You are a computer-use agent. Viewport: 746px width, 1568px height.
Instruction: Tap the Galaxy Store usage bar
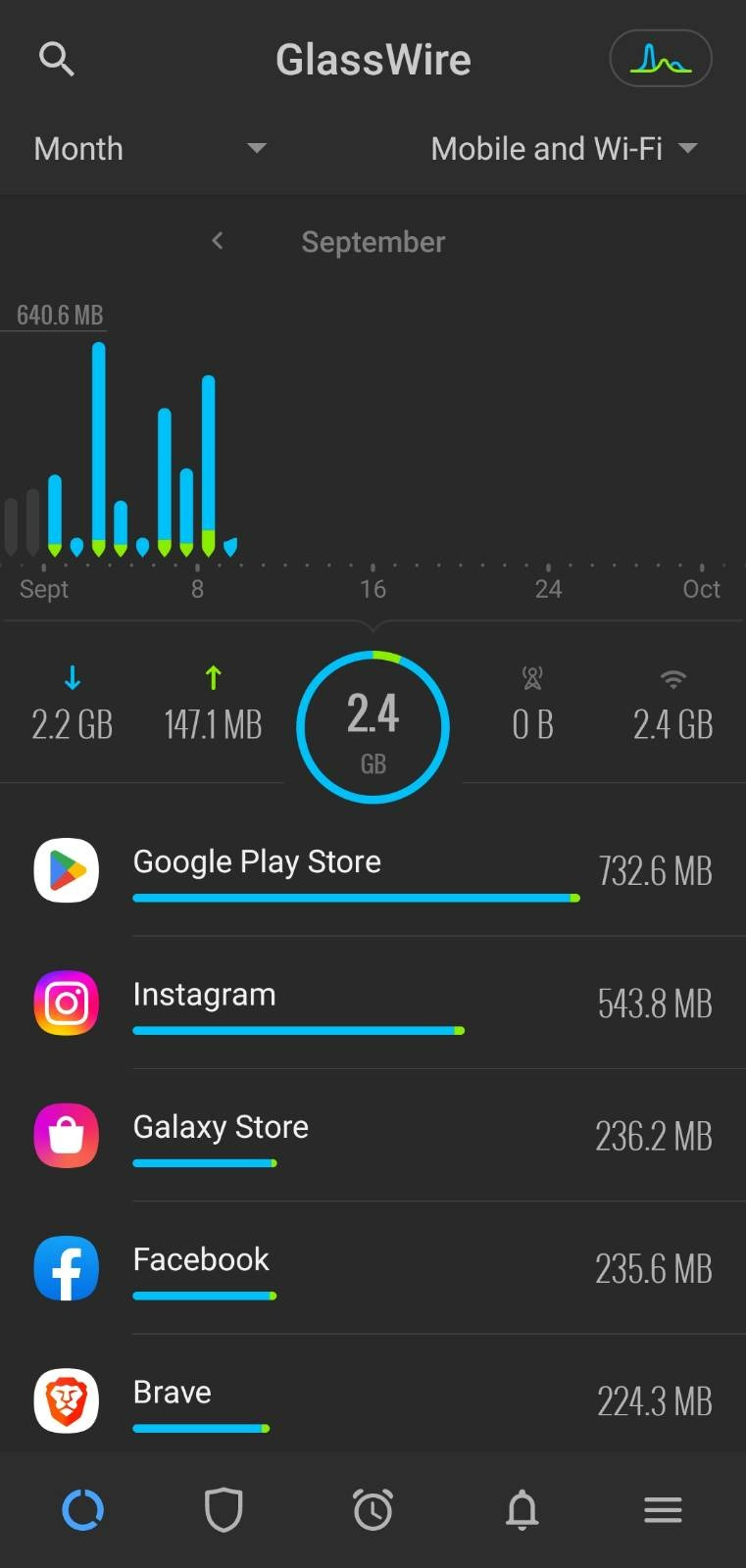203,1163
